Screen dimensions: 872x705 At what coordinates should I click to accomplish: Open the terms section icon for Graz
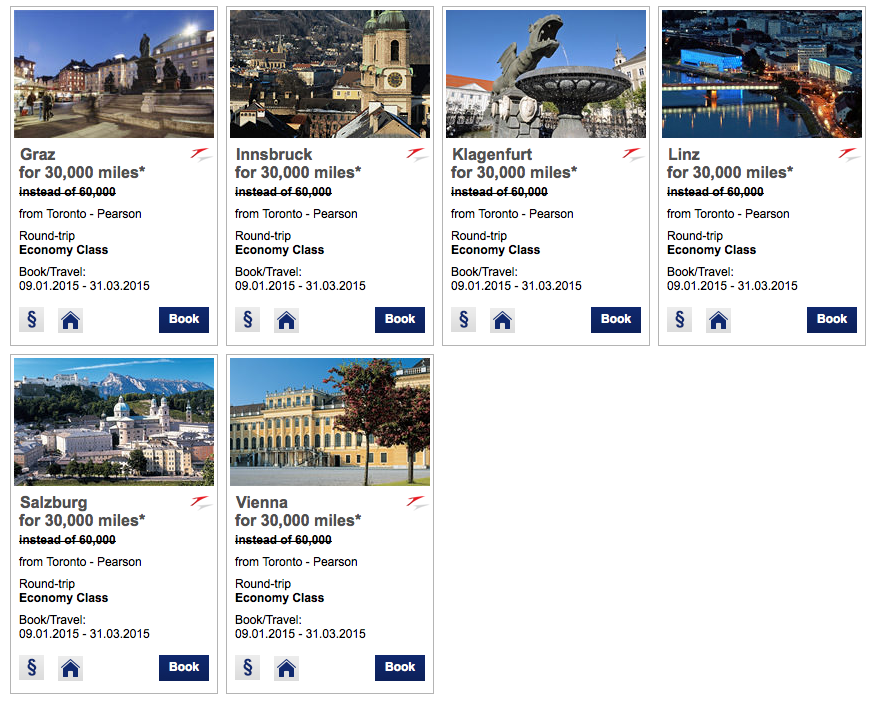pos(32,320)
